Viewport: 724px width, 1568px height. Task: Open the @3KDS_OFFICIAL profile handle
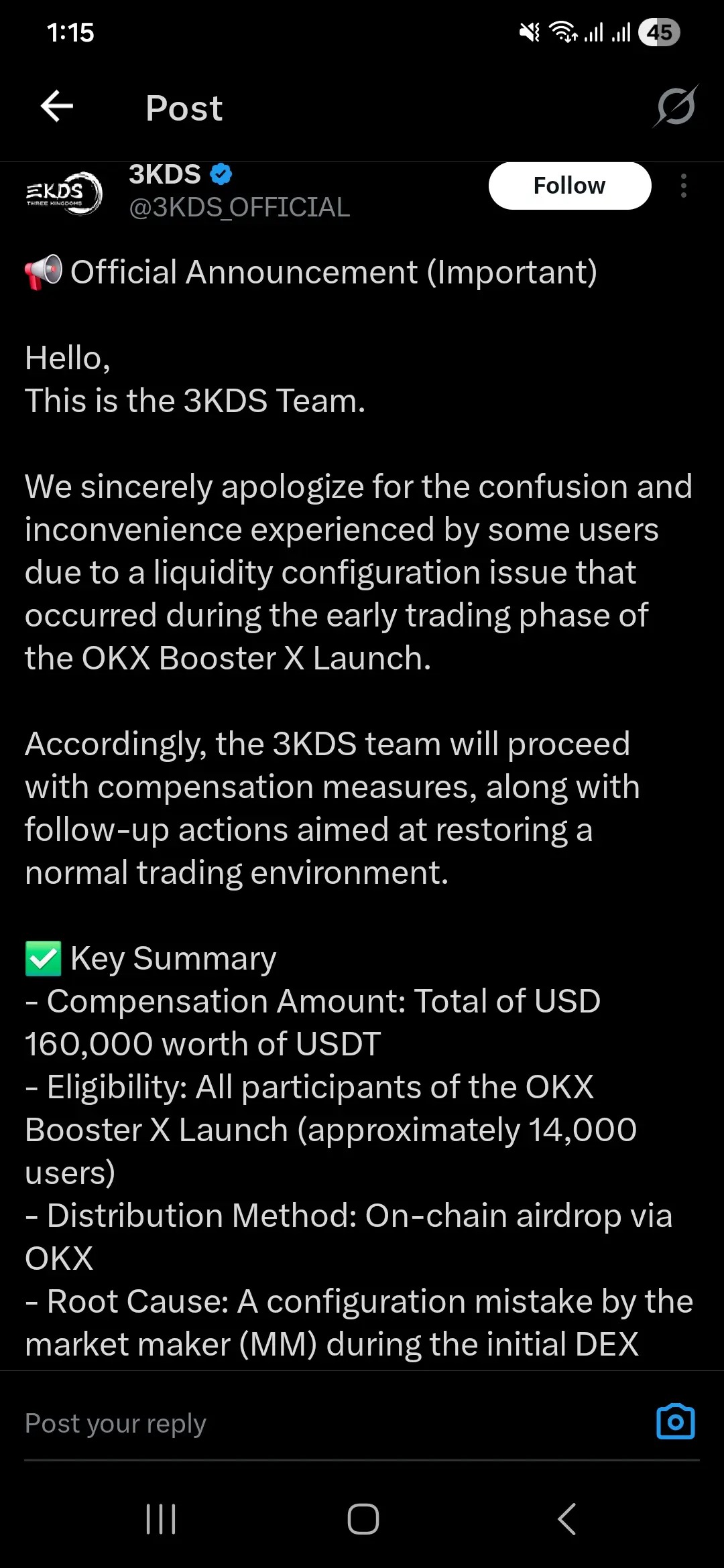pyautogui.click(x=239, y=208)
